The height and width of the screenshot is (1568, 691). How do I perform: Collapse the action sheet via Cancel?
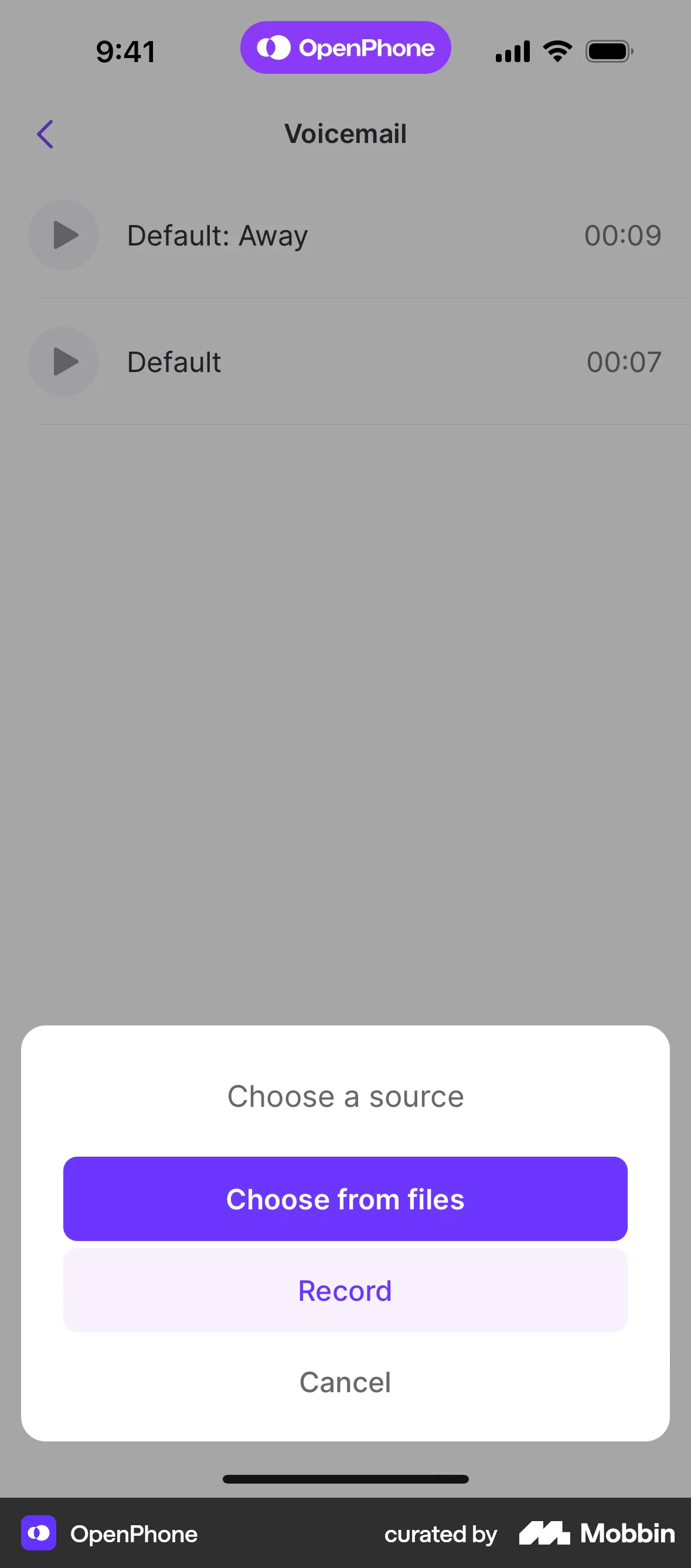(x=345, y=1382)
